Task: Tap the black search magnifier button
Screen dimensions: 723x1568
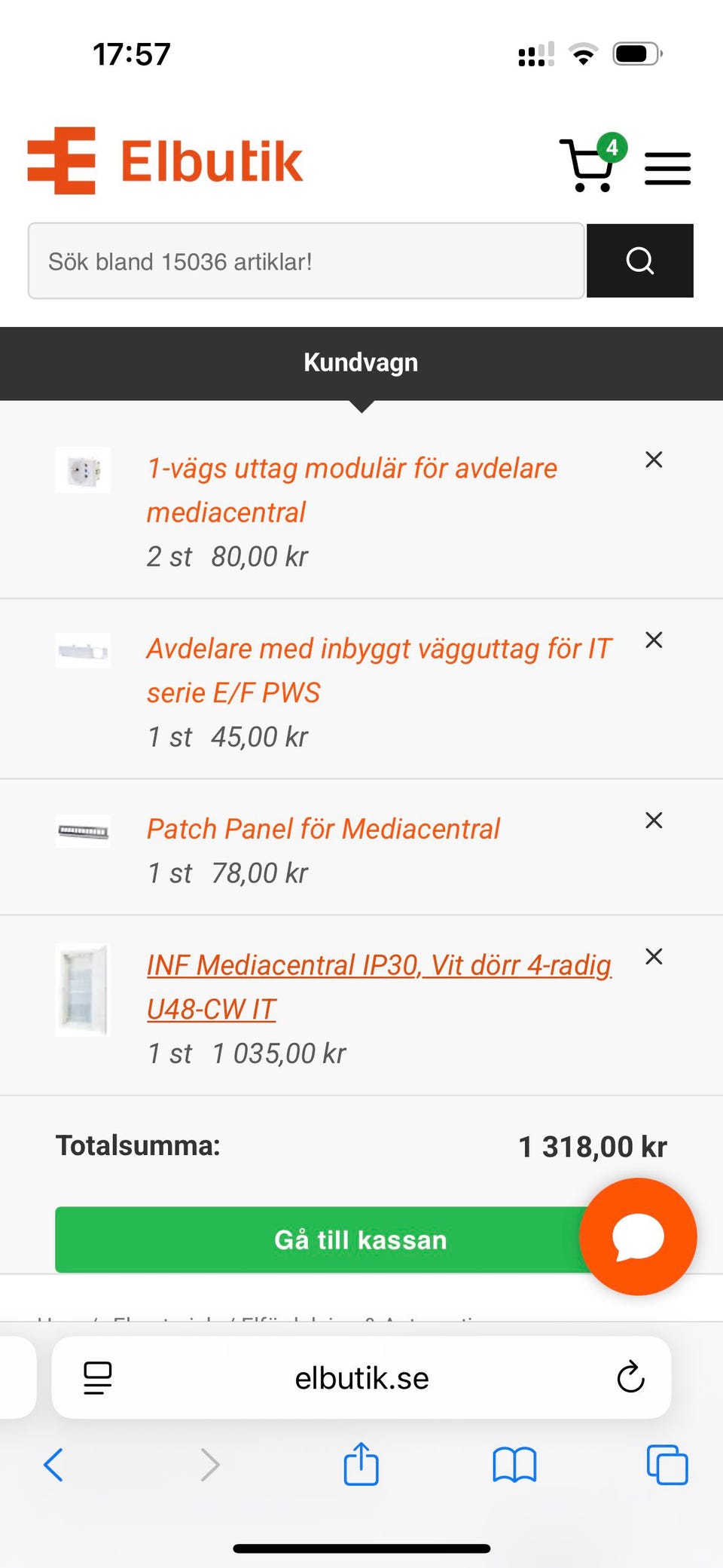Action: 639,261
